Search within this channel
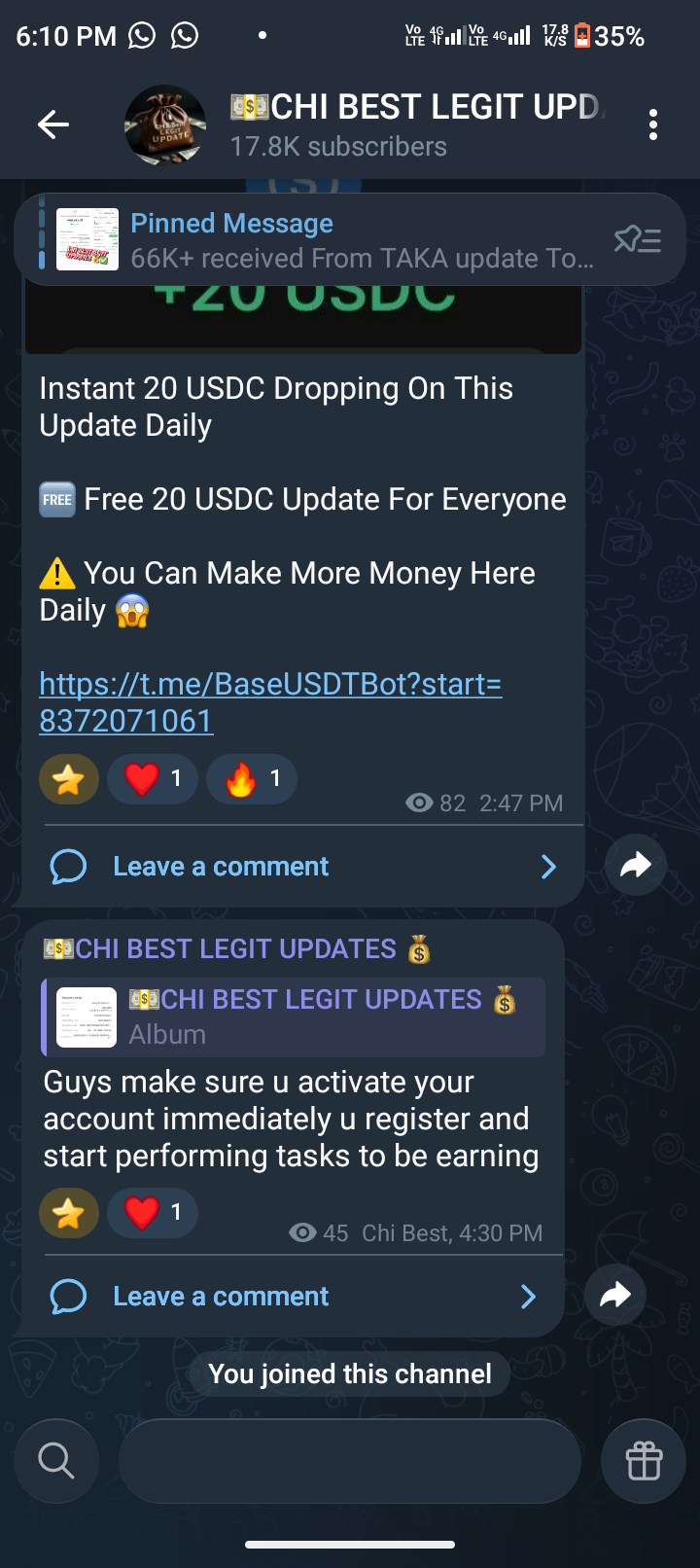 click(56, 1460)
